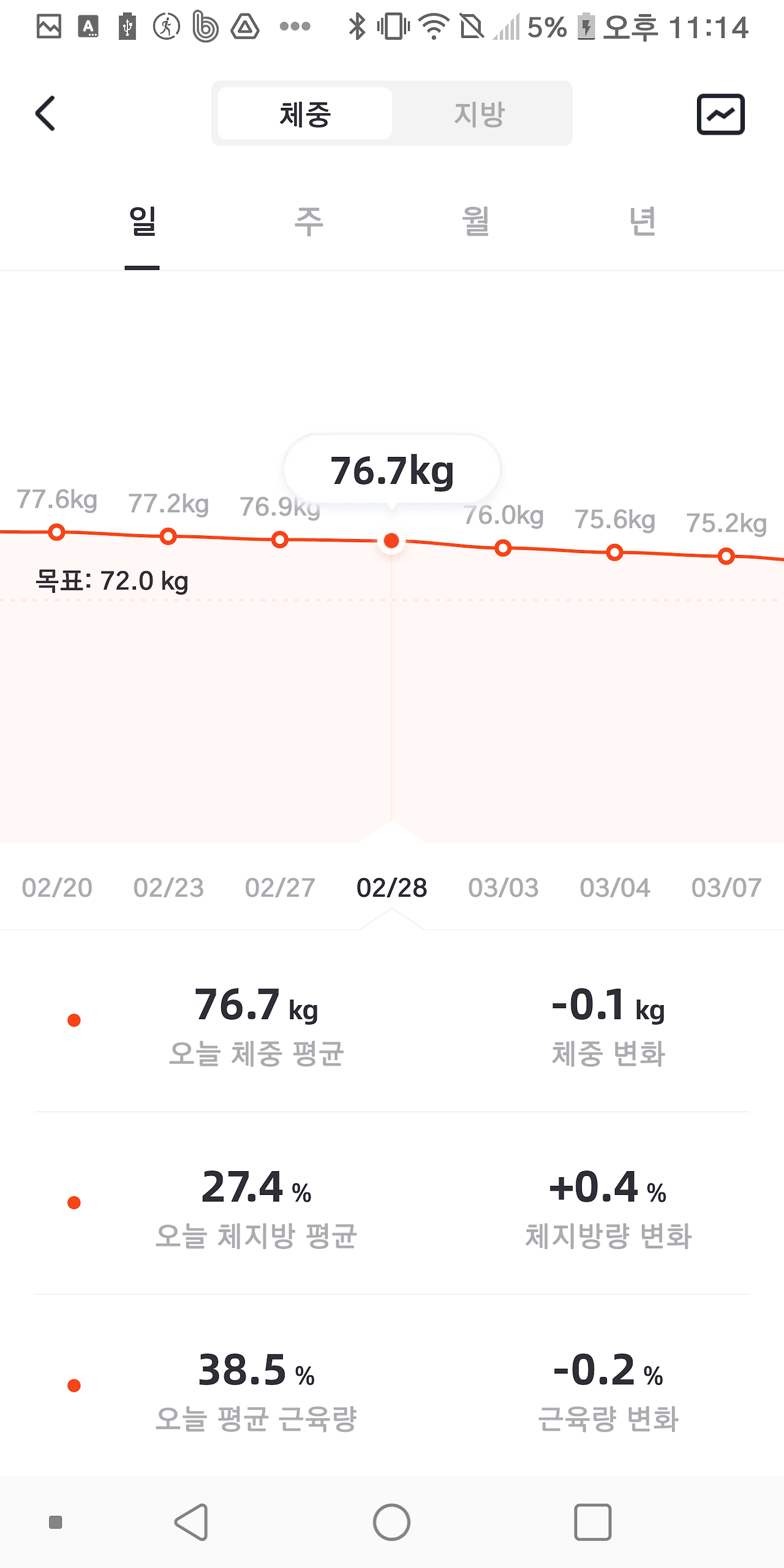Tap the 02/20 date label
The height and width of the screenshot is (1568, 784).
pyautogui.click(x=56, y=888)
